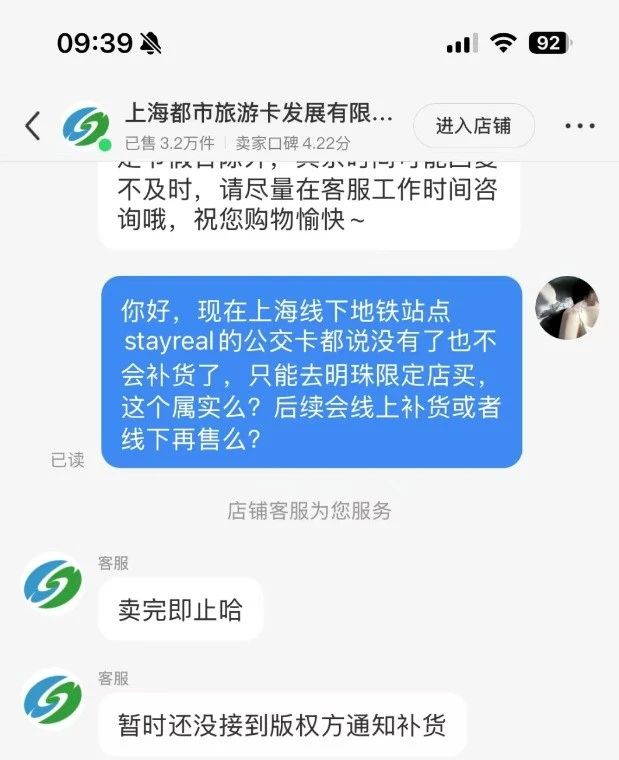Tap your own avatar beside the blue message
The width and height of the screenshot is (619, 760).
pos(567,308)
